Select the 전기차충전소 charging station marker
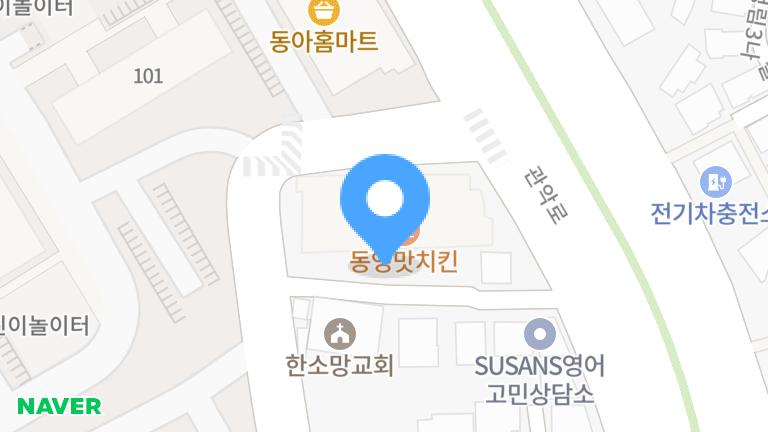The width and height of the screenshot is (768, 432). pos(718,181)
